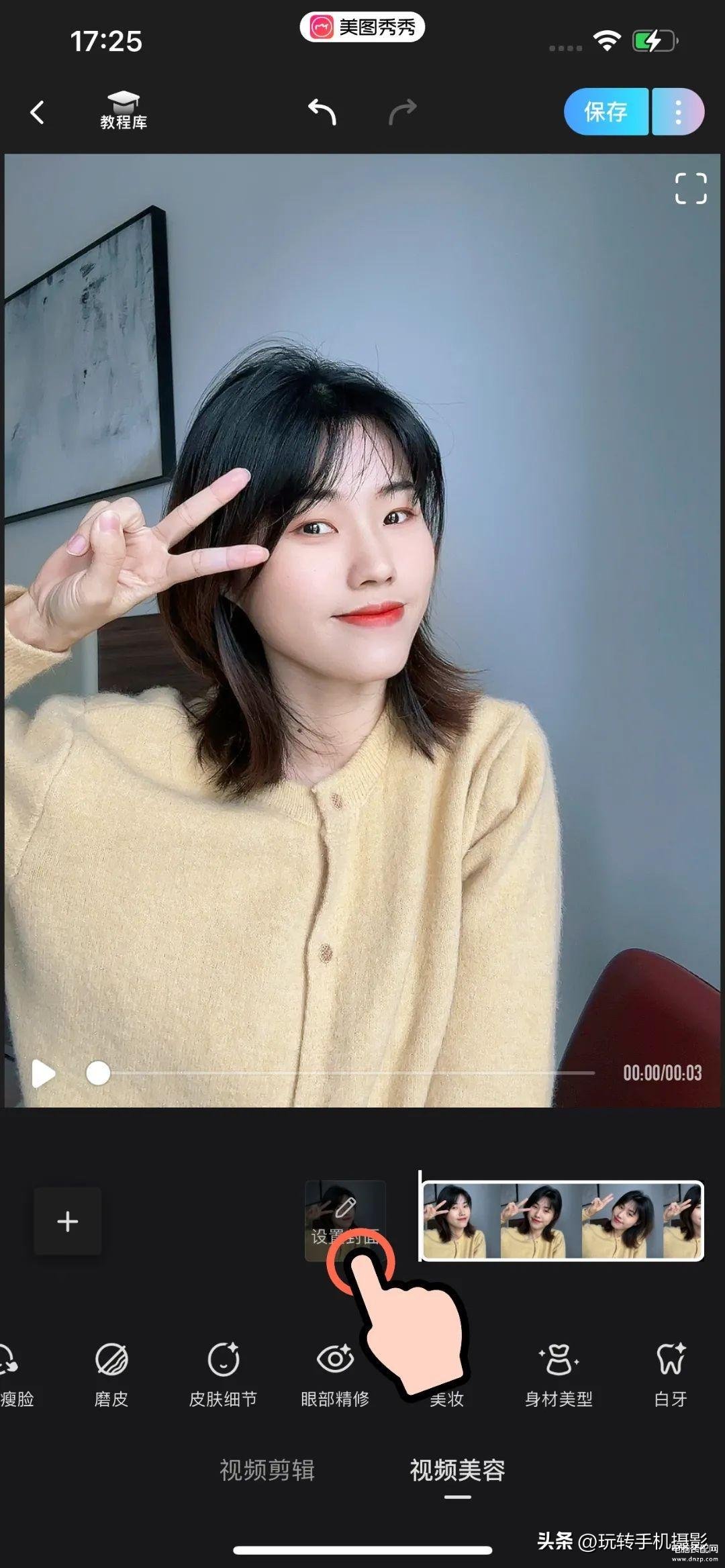Tap 设置封面 to set the cover
Image resolution: width=725 pixels, height=1568 pixels.
346,1221
